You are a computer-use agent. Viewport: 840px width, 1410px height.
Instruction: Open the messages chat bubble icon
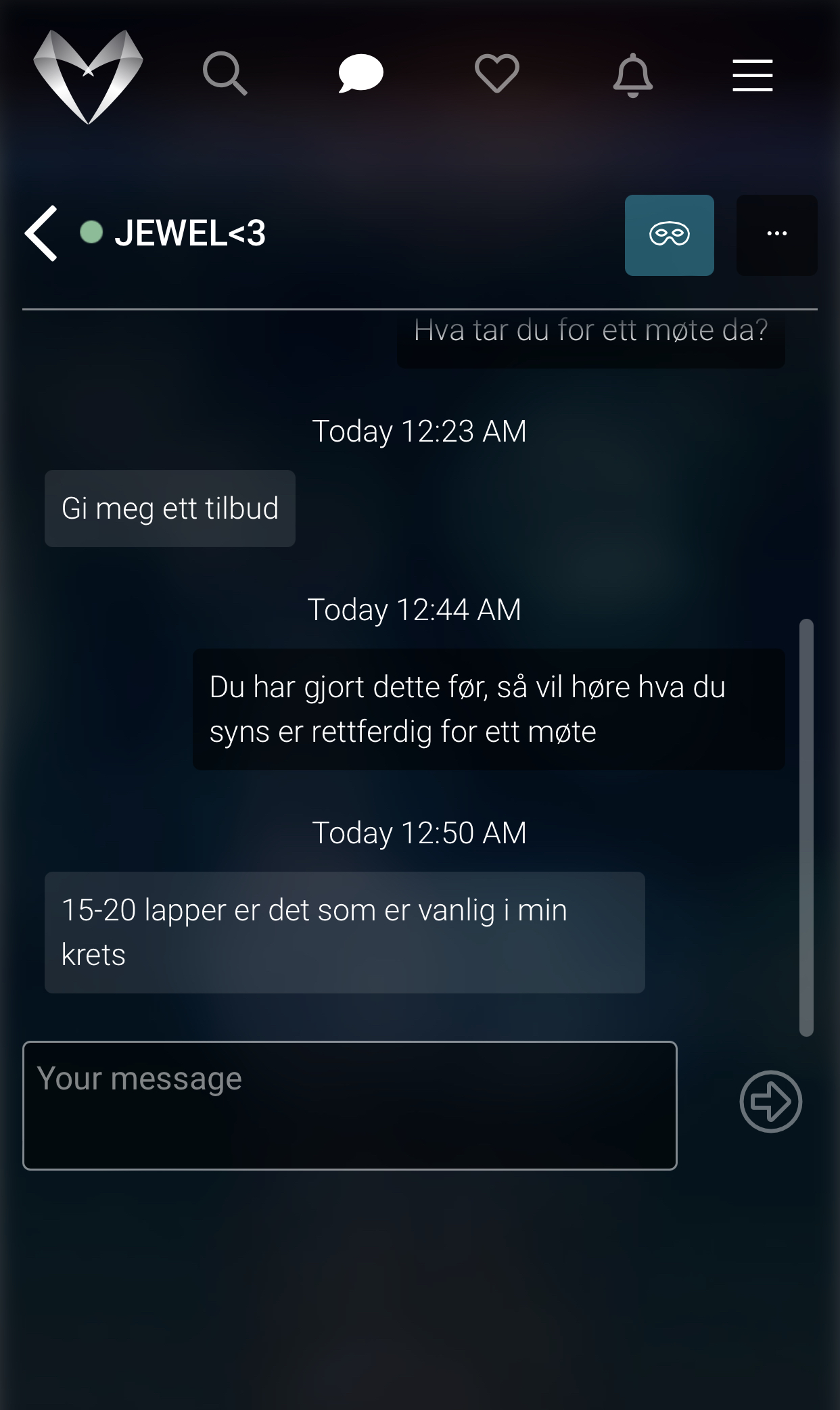[361, 74]
